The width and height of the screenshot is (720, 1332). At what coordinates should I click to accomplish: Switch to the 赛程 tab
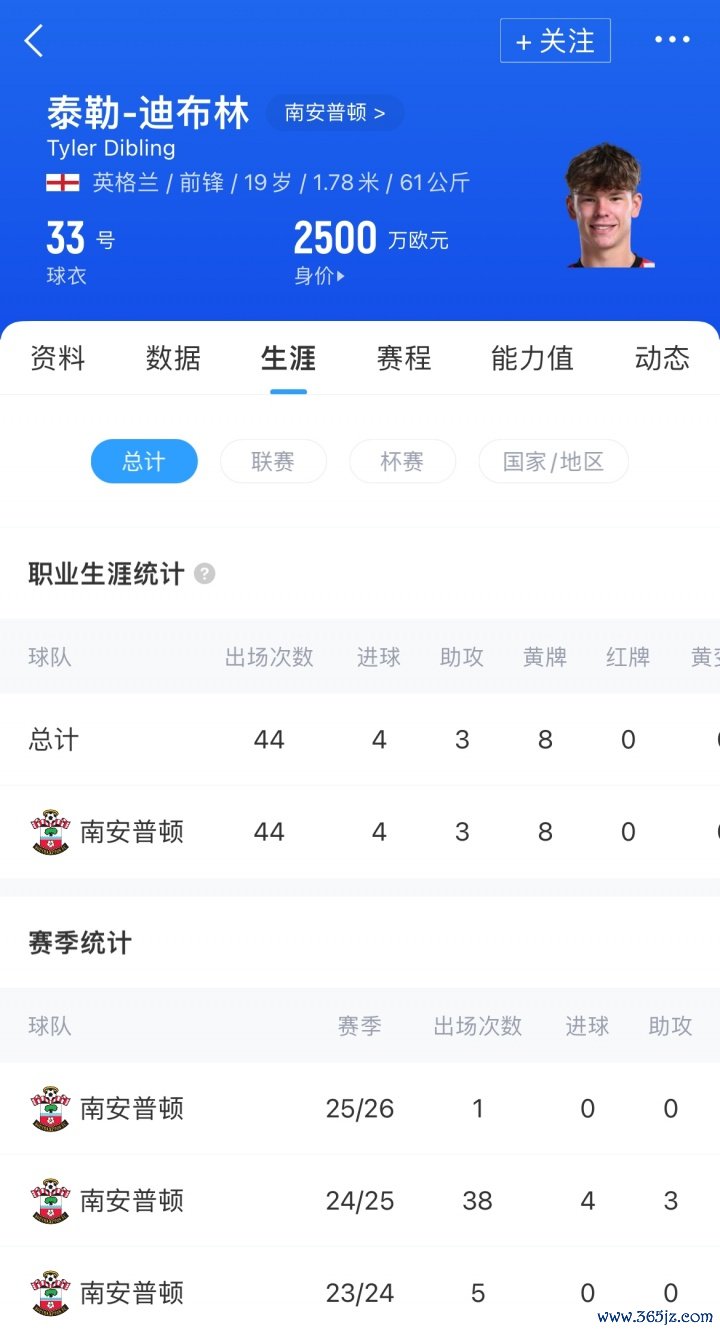click(404, 358)
